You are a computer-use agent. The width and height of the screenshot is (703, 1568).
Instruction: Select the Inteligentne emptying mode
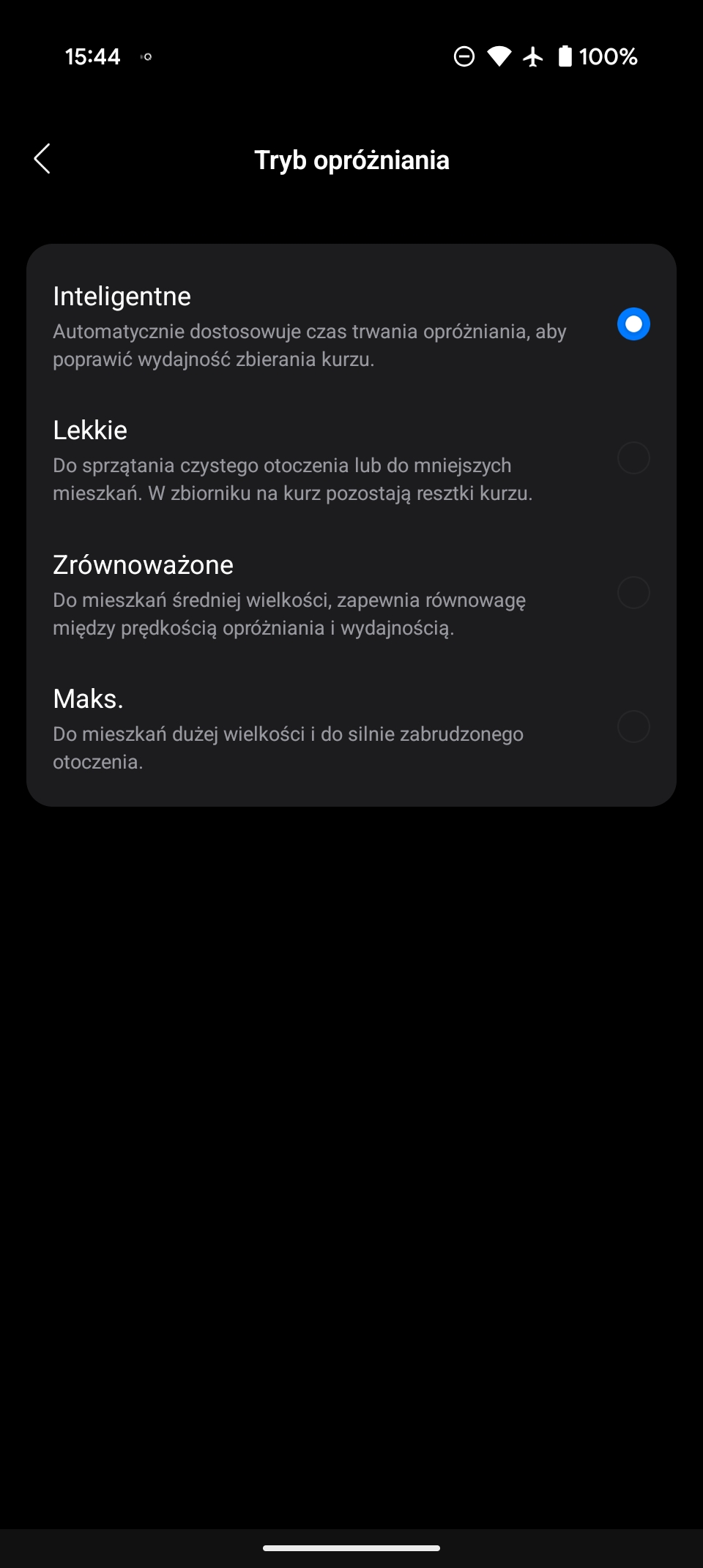633,324
